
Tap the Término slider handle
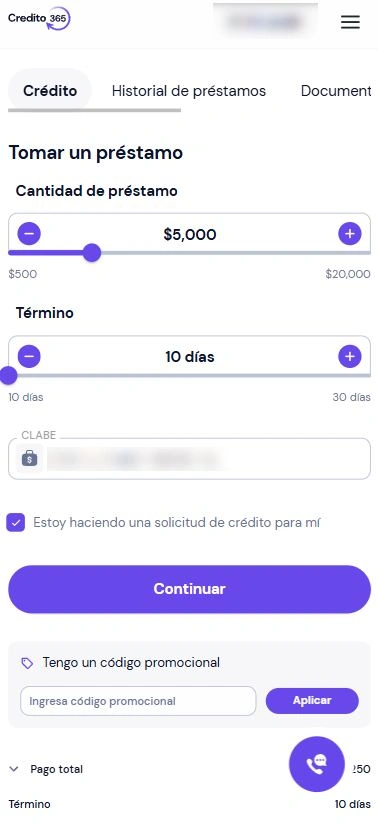[8, 376]
